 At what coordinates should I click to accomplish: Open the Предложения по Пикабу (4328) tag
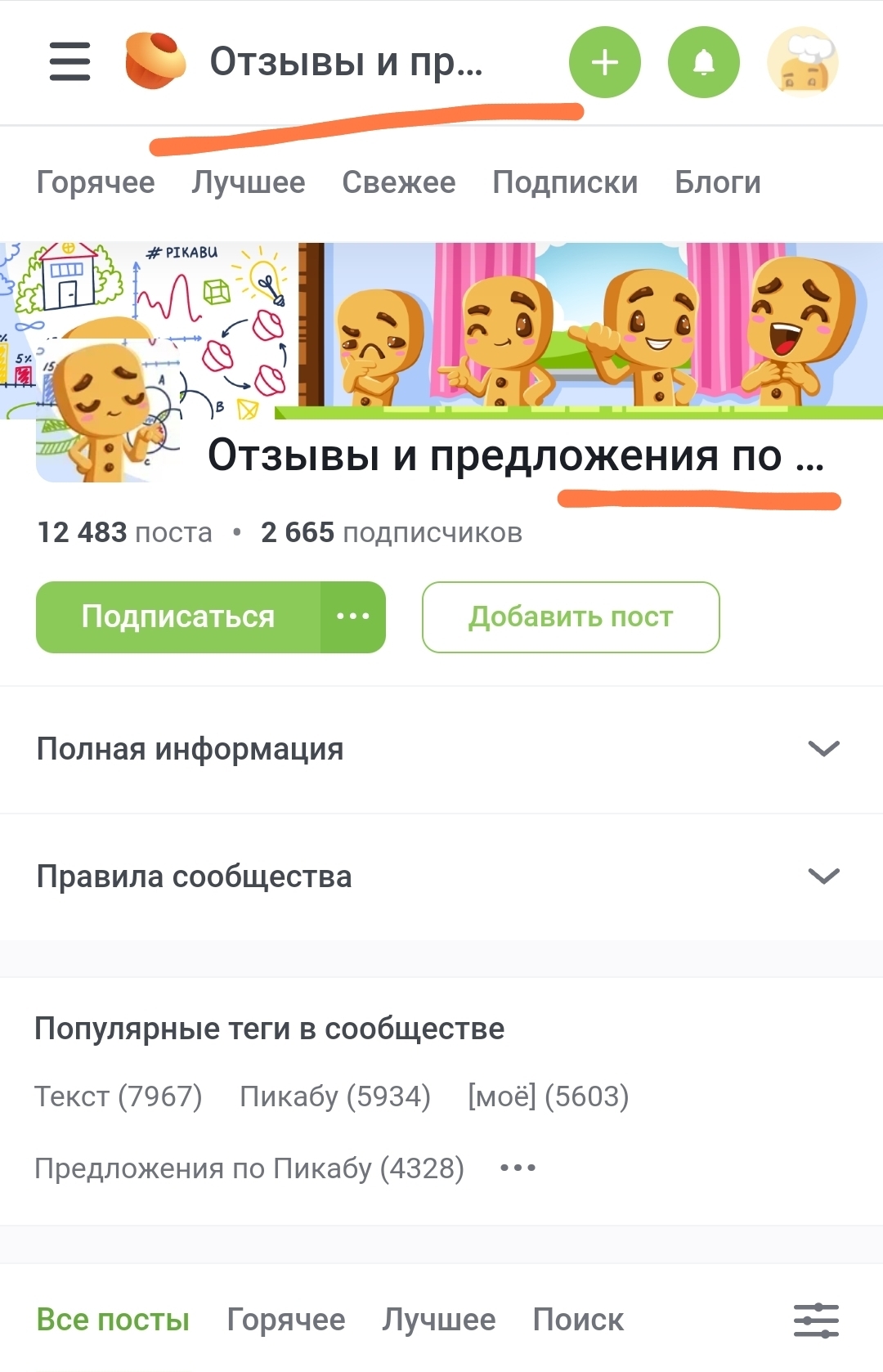pos(249,1168)
